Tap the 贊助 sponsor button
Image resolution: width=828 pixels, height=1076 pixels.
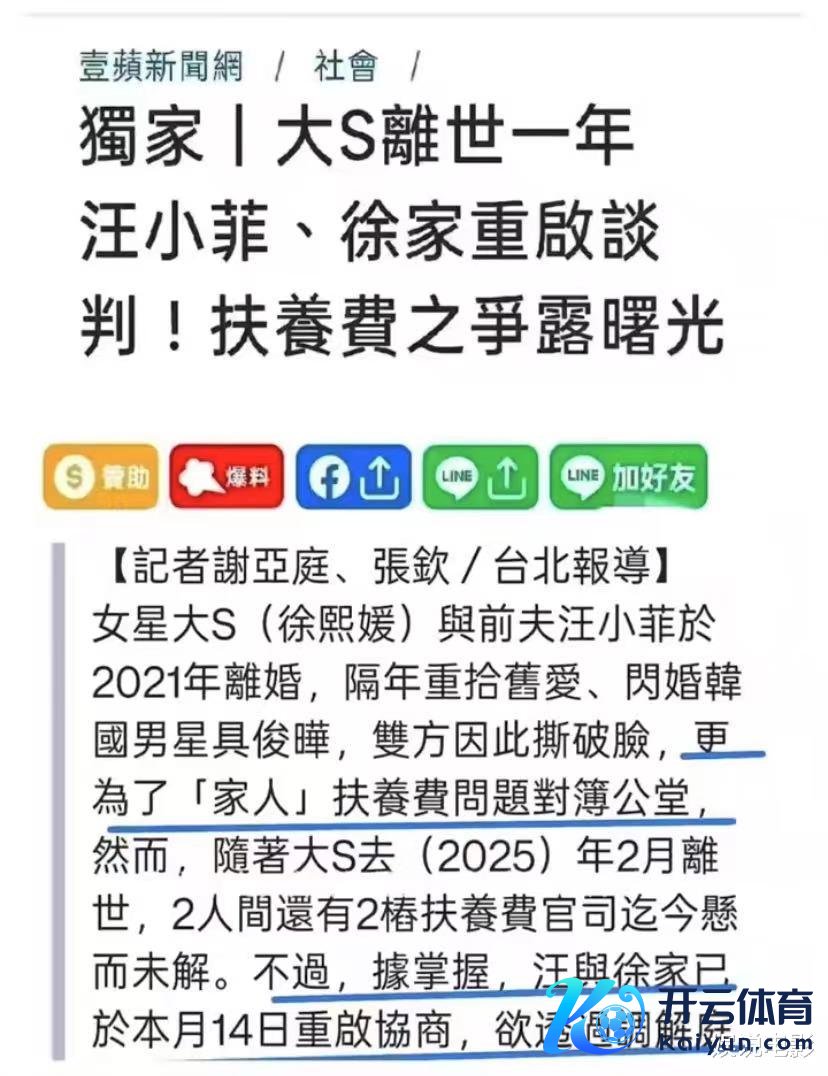(101, 477)
